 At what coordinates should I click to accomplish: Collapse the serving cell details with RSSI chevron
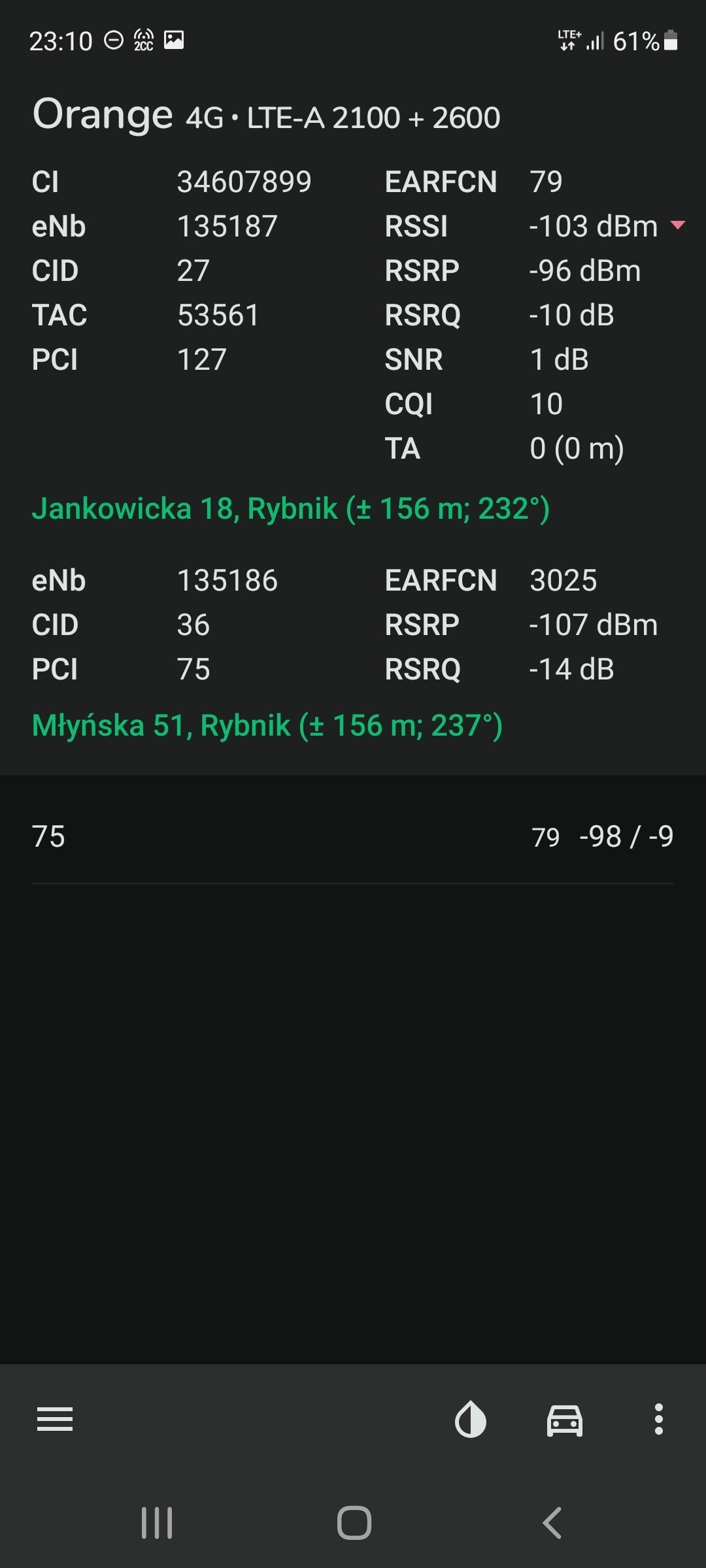coord(678,225)
